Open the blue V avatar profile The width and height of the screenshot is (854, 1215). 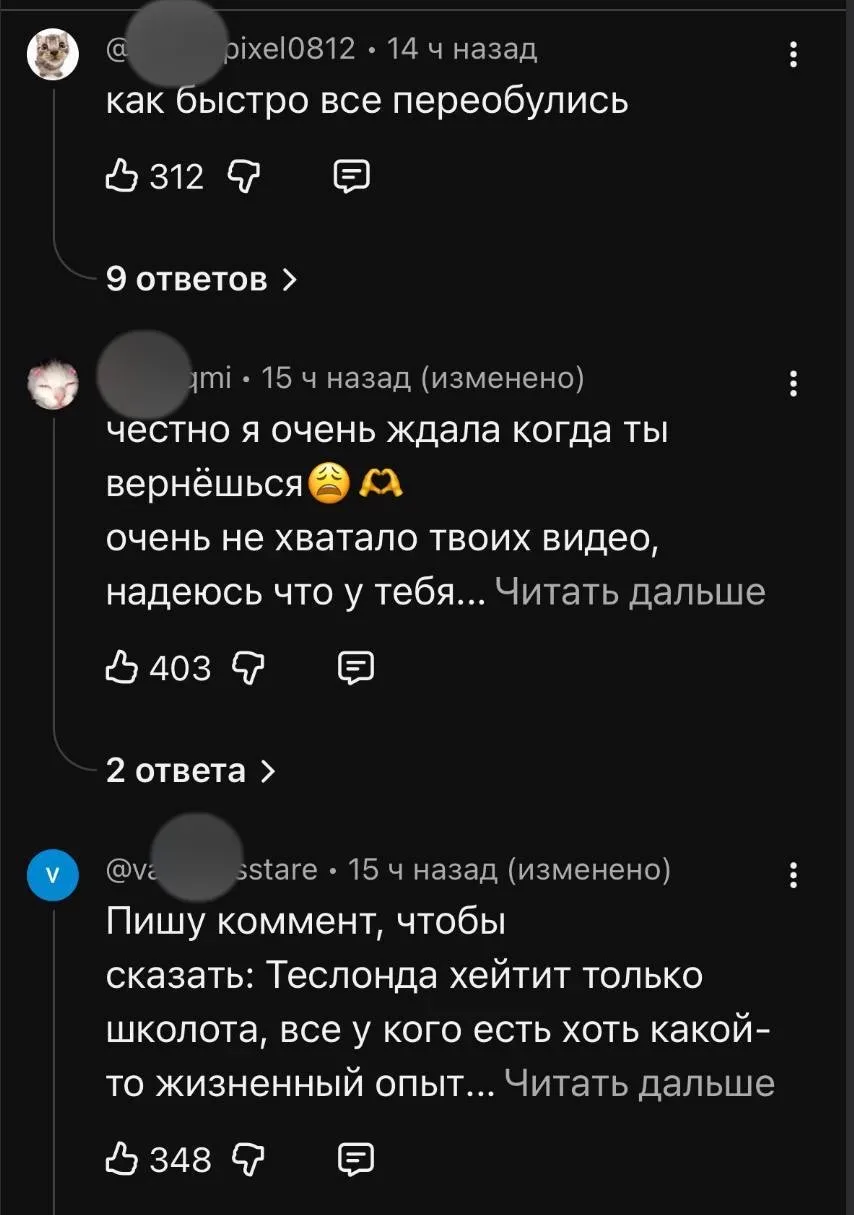coord(51,875)
